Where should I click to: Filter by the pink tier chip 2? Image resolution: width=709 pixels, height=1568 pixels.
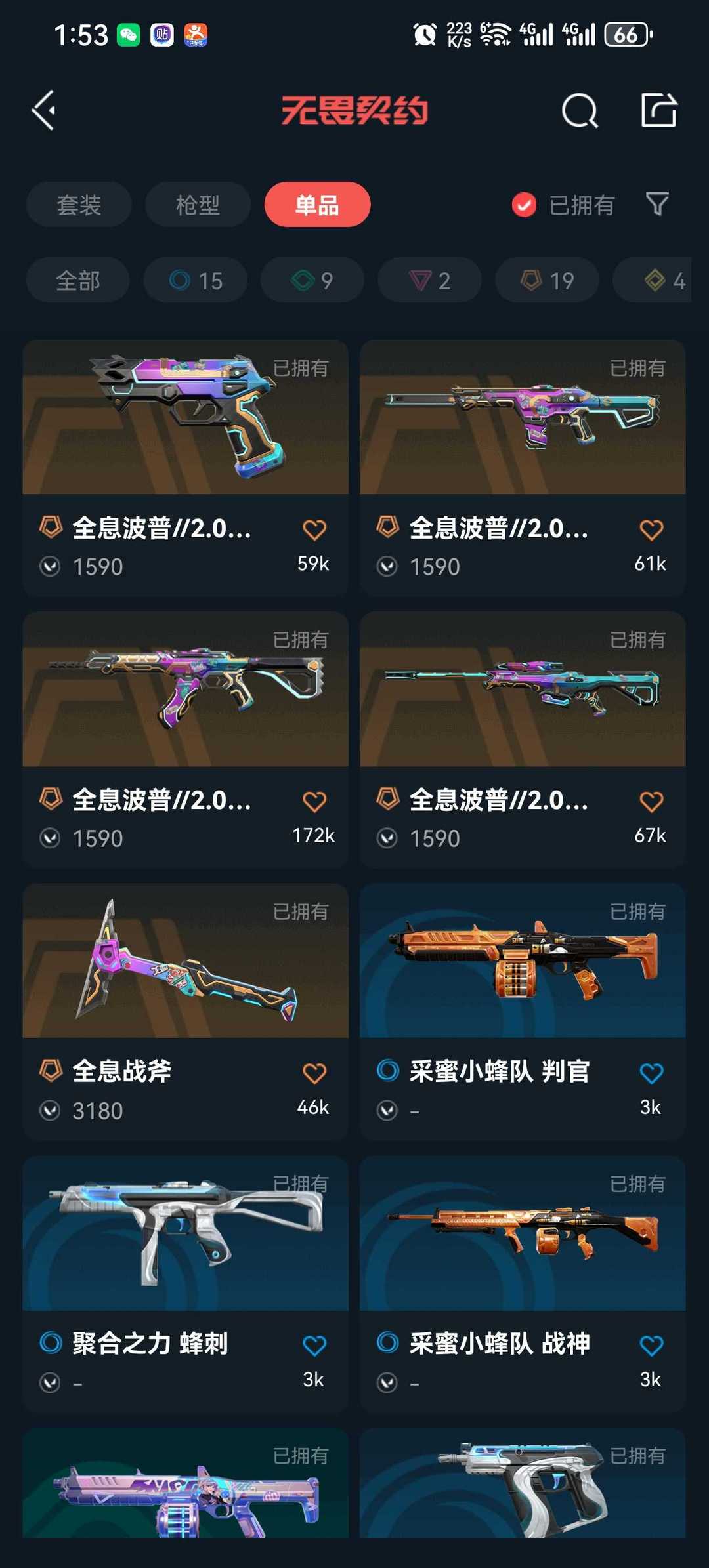429,281
